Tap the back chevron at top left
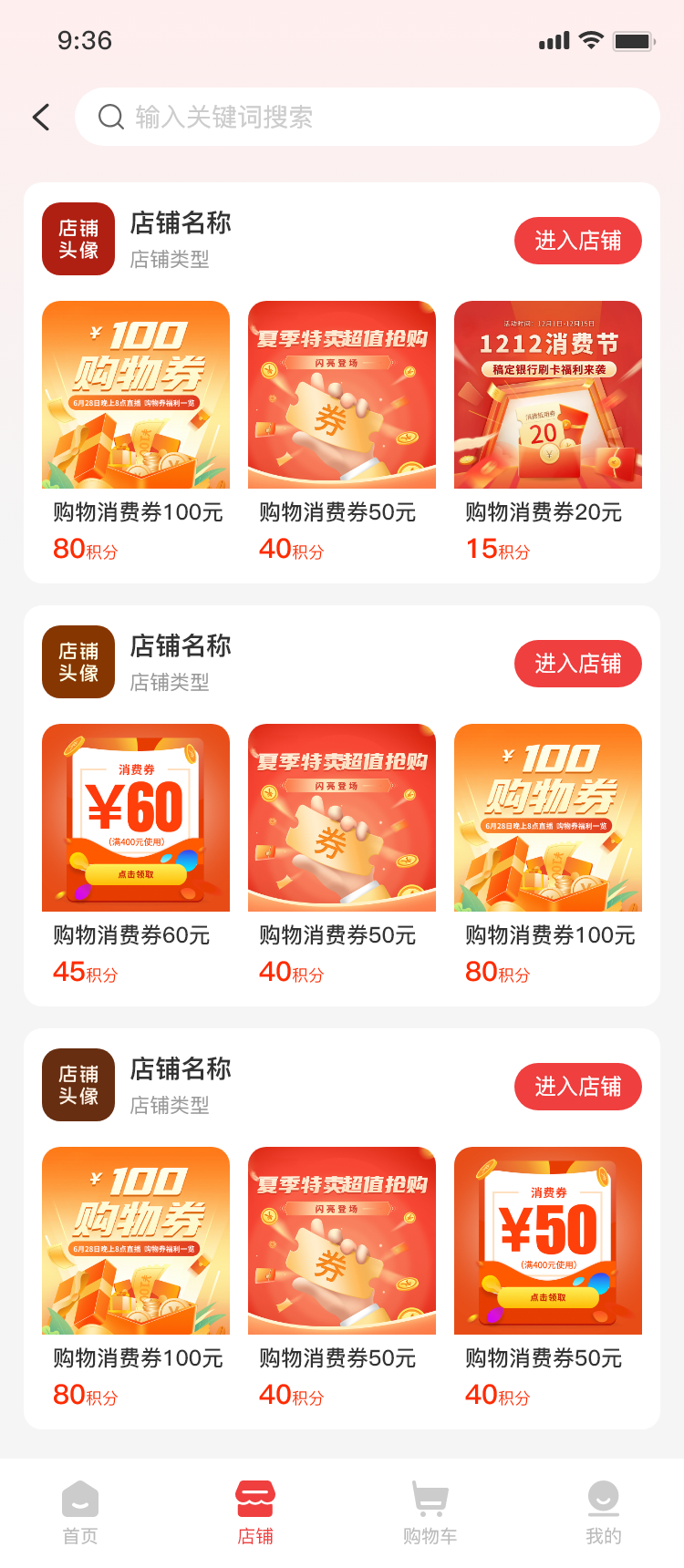The width and height of the screenshot is (684, 1568). click(40, 117)
